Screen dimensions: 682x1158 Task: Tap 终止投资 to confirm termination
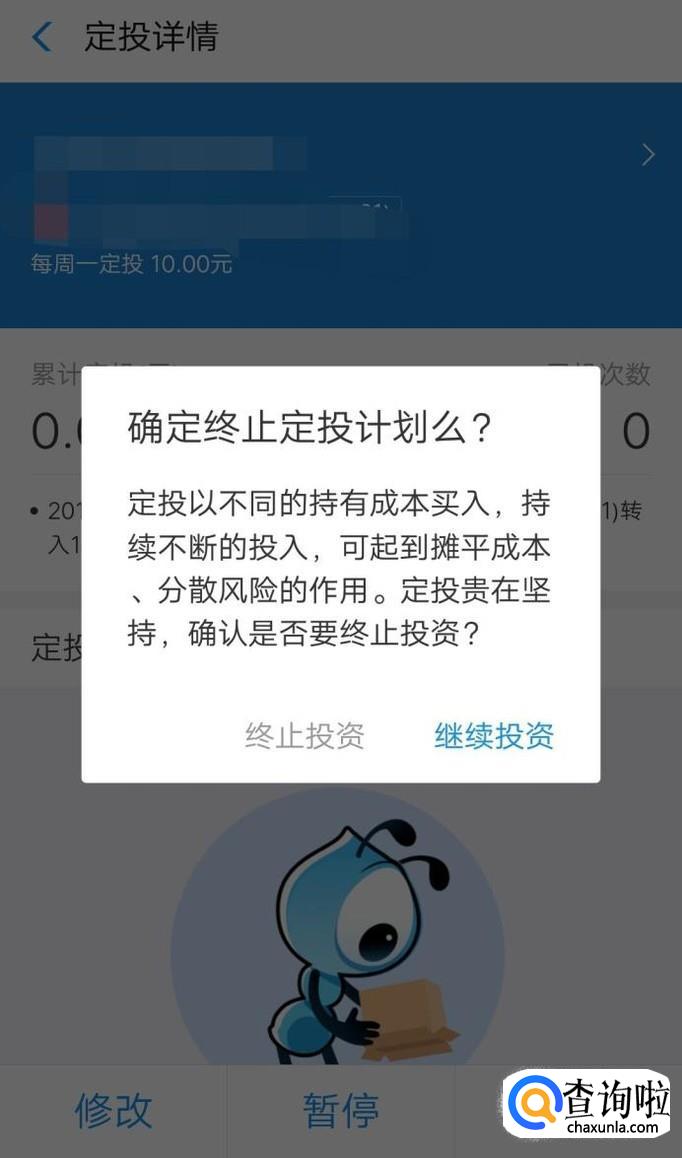pyautogui.click(x=305, y=736)
